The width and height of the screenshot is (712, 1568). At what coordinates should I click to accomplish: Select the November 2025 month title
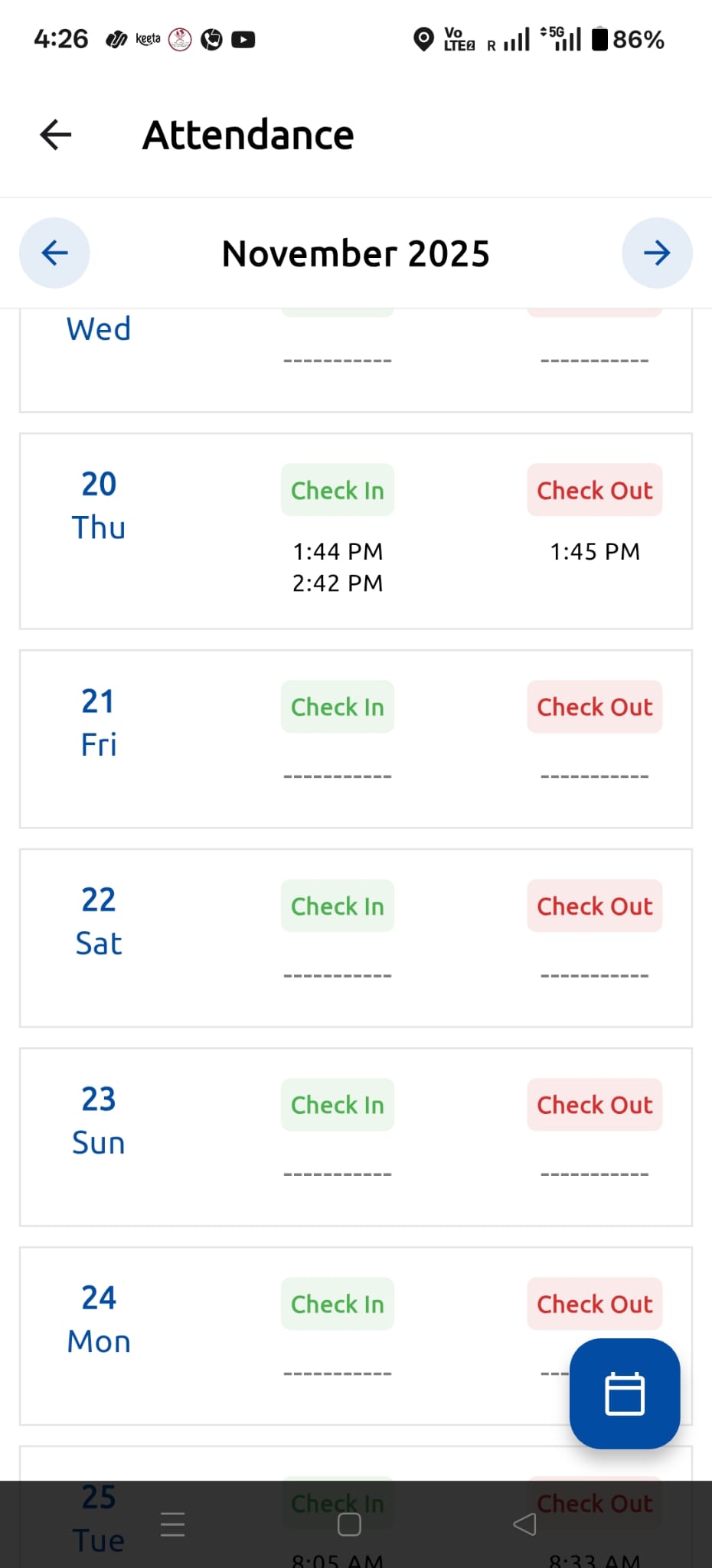click(x=355, y=253)
